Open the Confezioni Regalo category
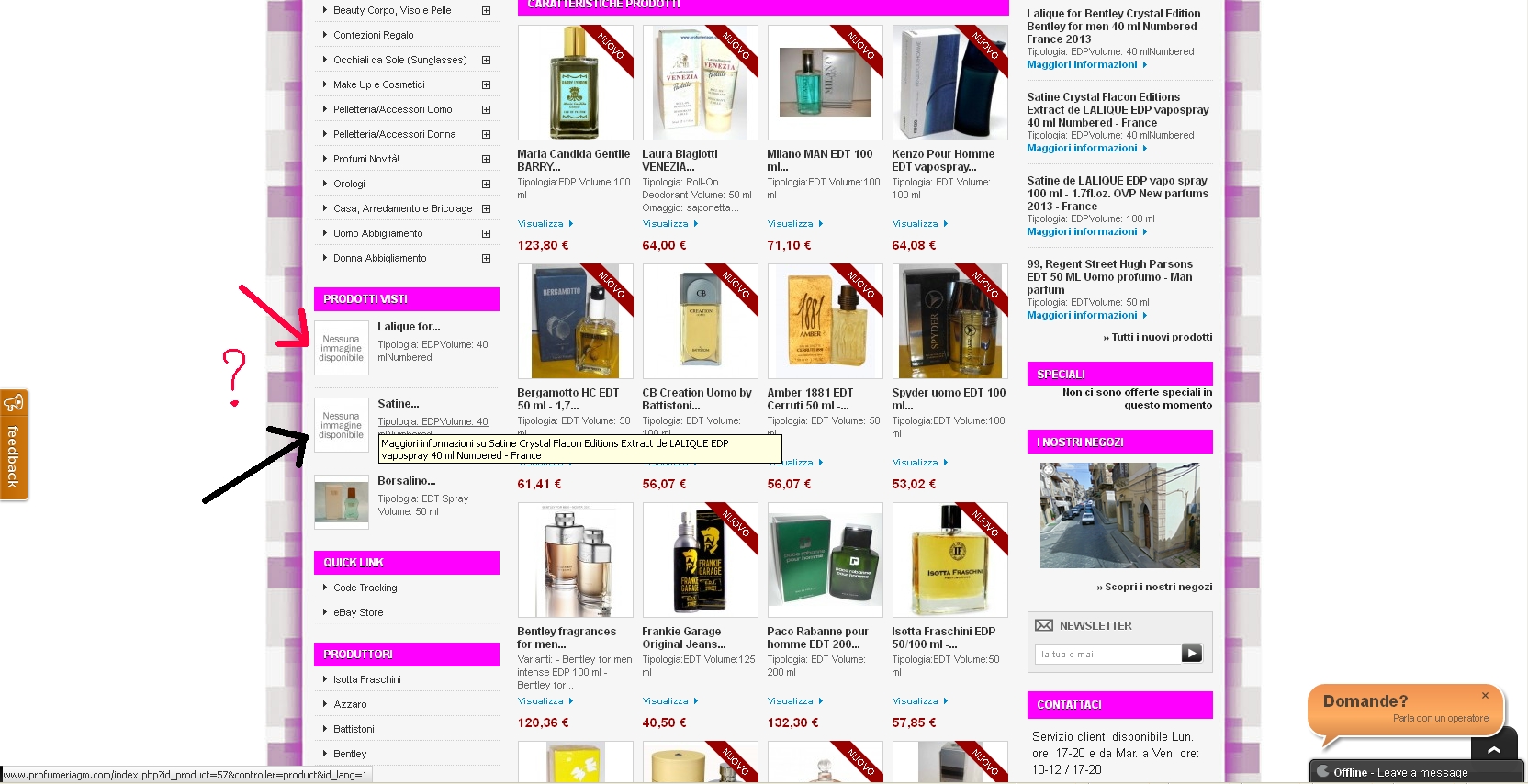The height and width of the screenshot is (784, 1528). (x=373, y=35)
